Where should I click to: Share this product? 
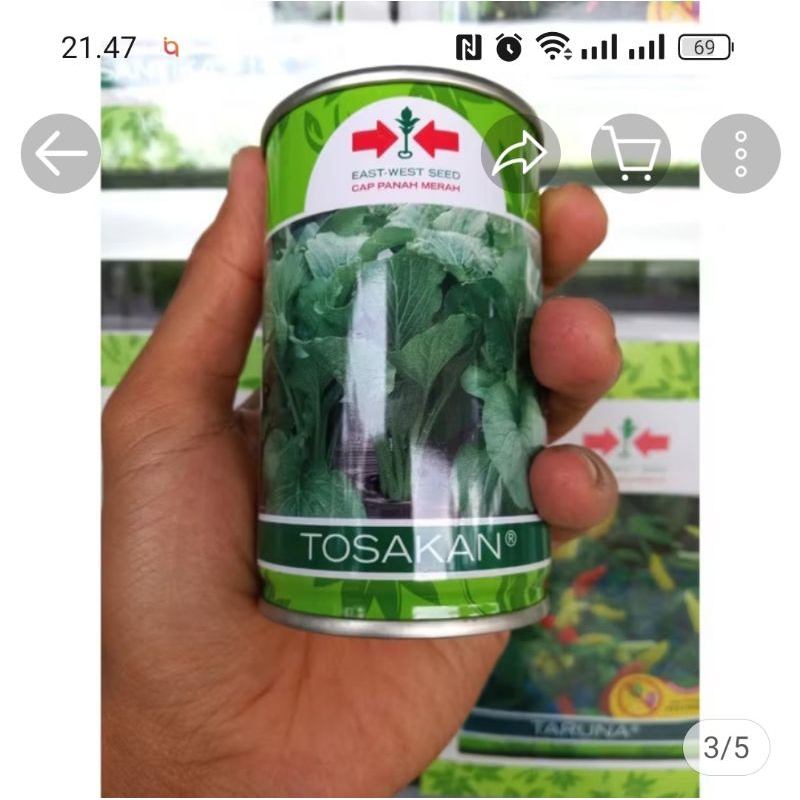[x=521, y=154]
